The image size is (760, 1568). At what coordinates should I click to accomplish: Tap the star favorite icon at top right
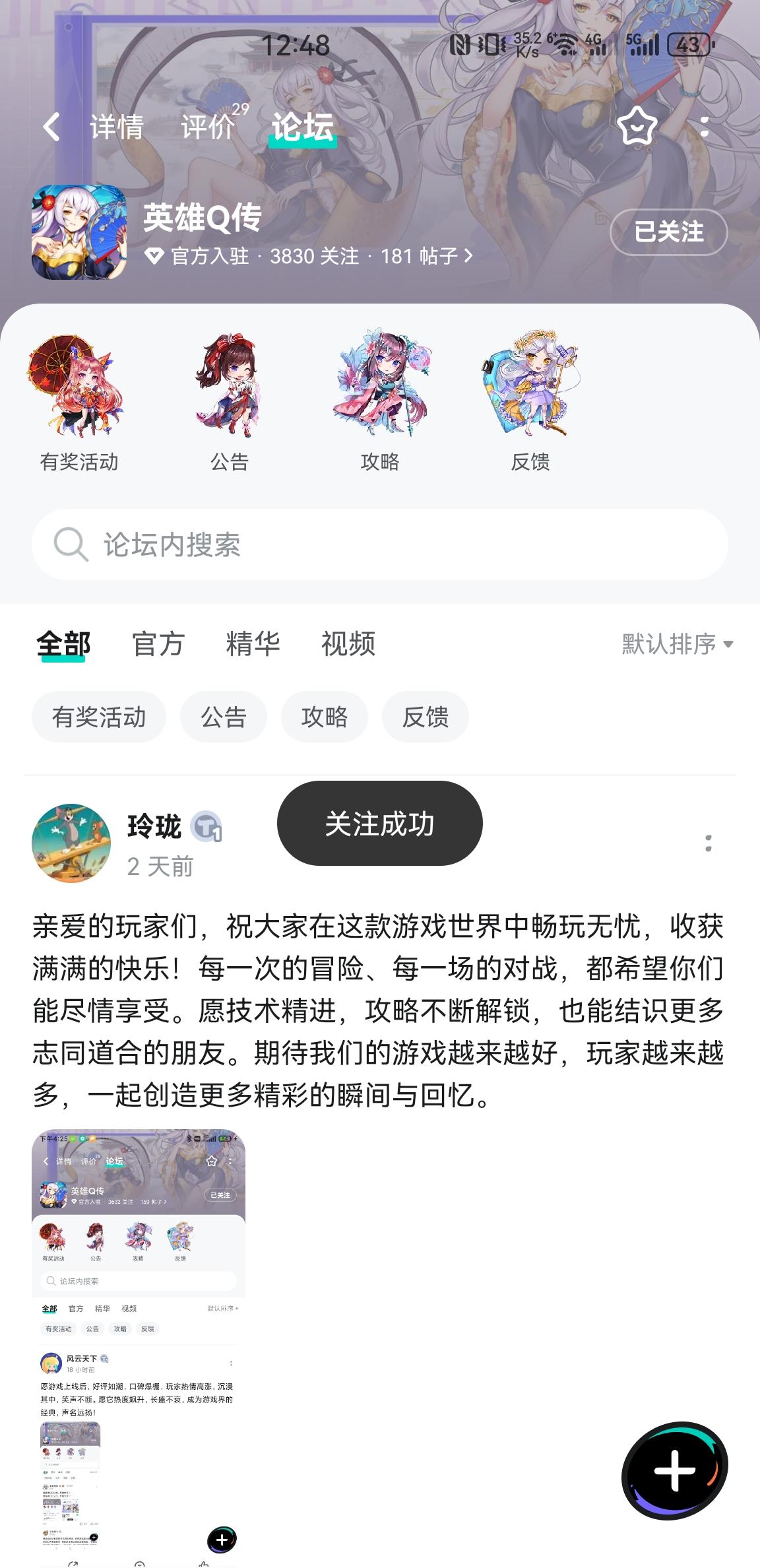[637, 126]
